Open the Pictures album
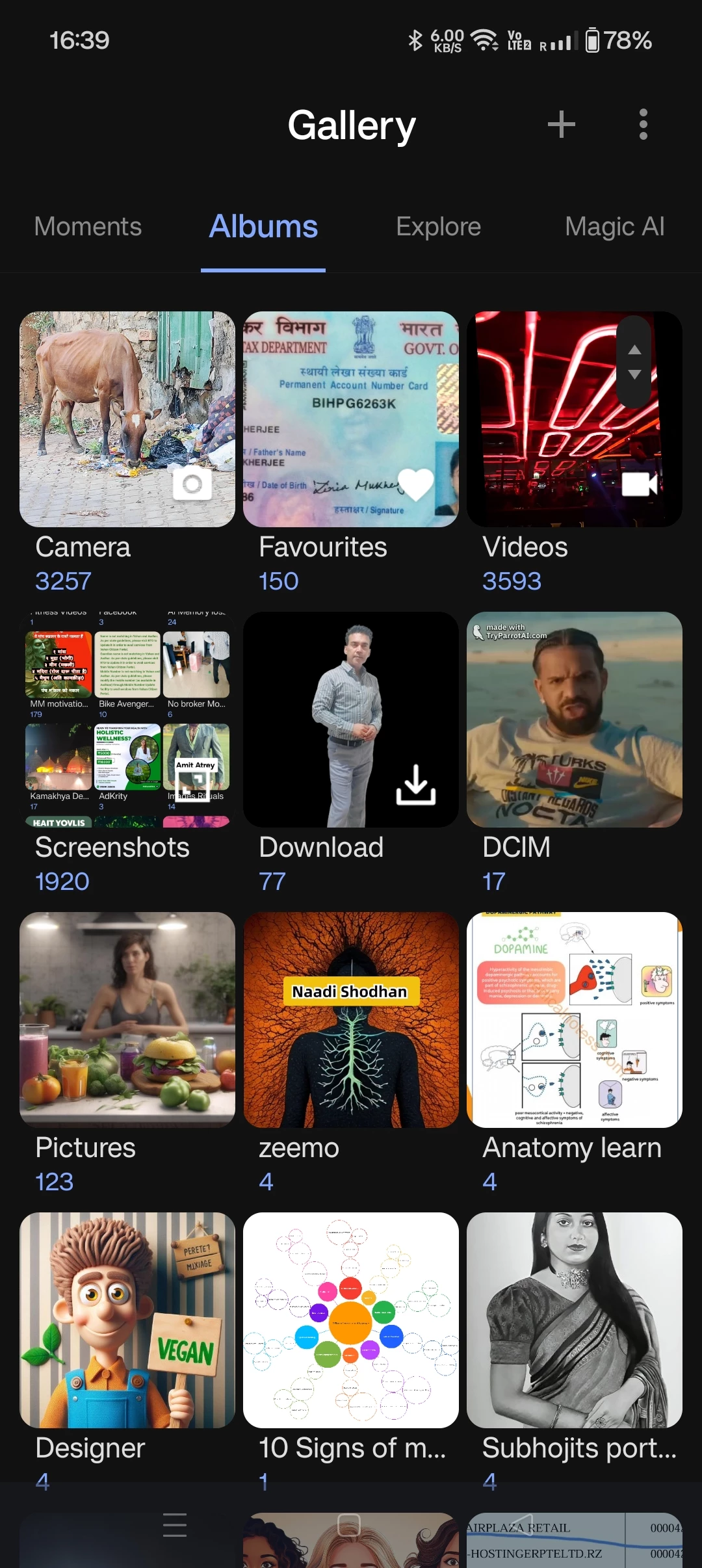 [127, 1020]
